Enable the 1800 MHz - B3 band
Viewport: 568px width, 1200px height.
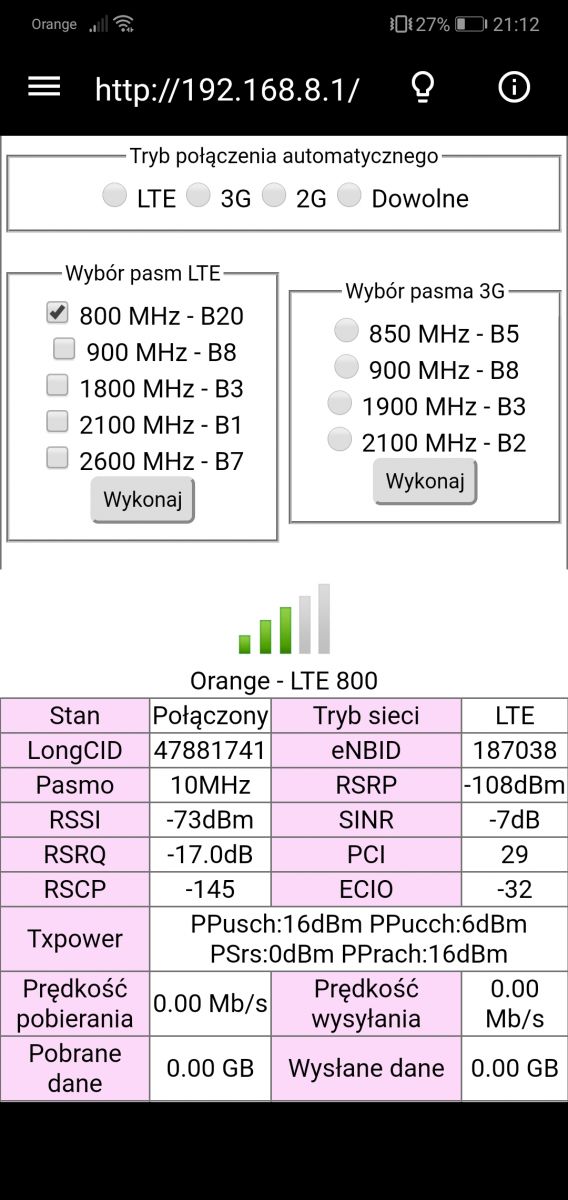[x=58, y=385]
